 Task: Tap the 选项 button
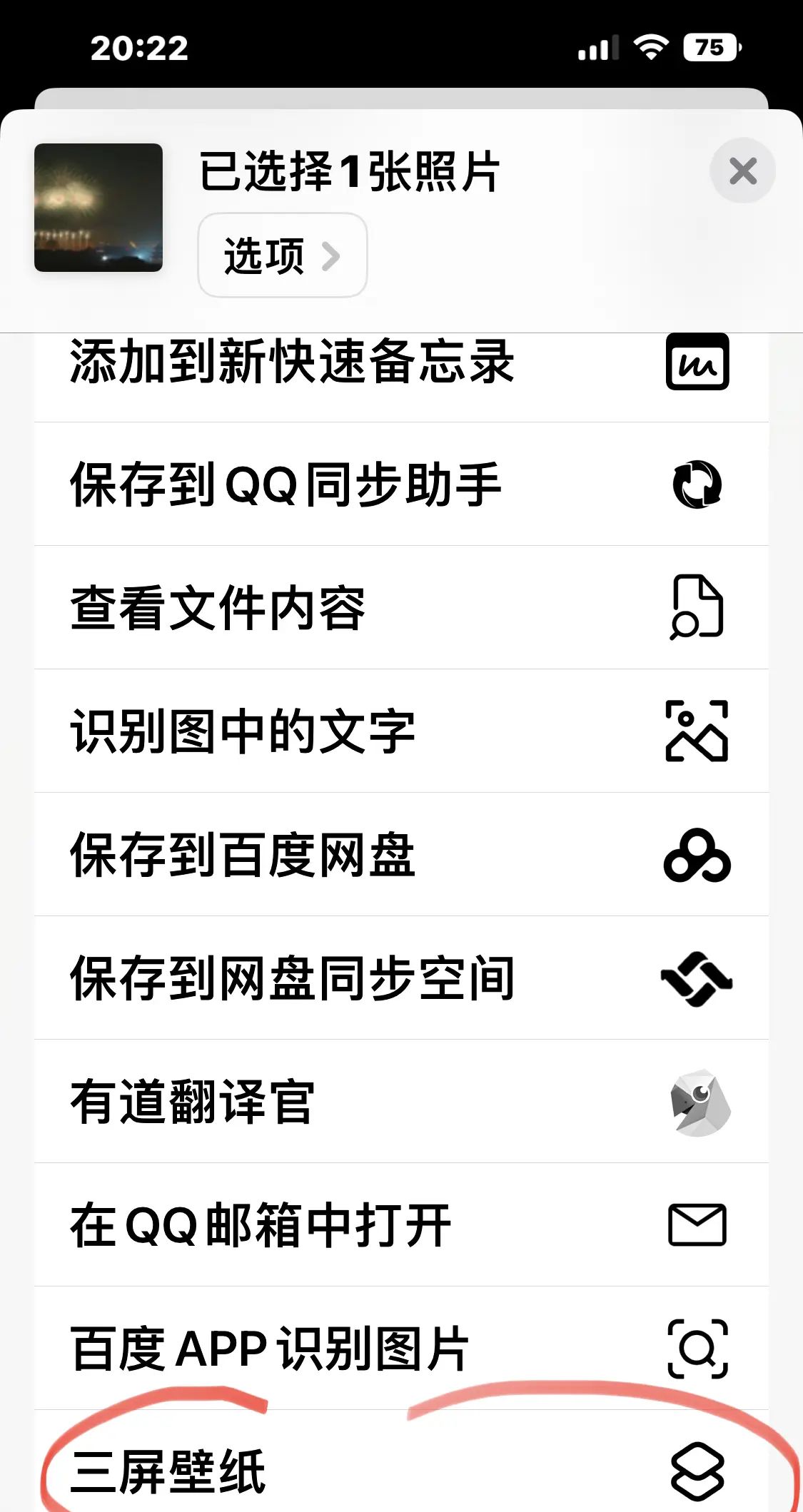[x=282, y=256]
